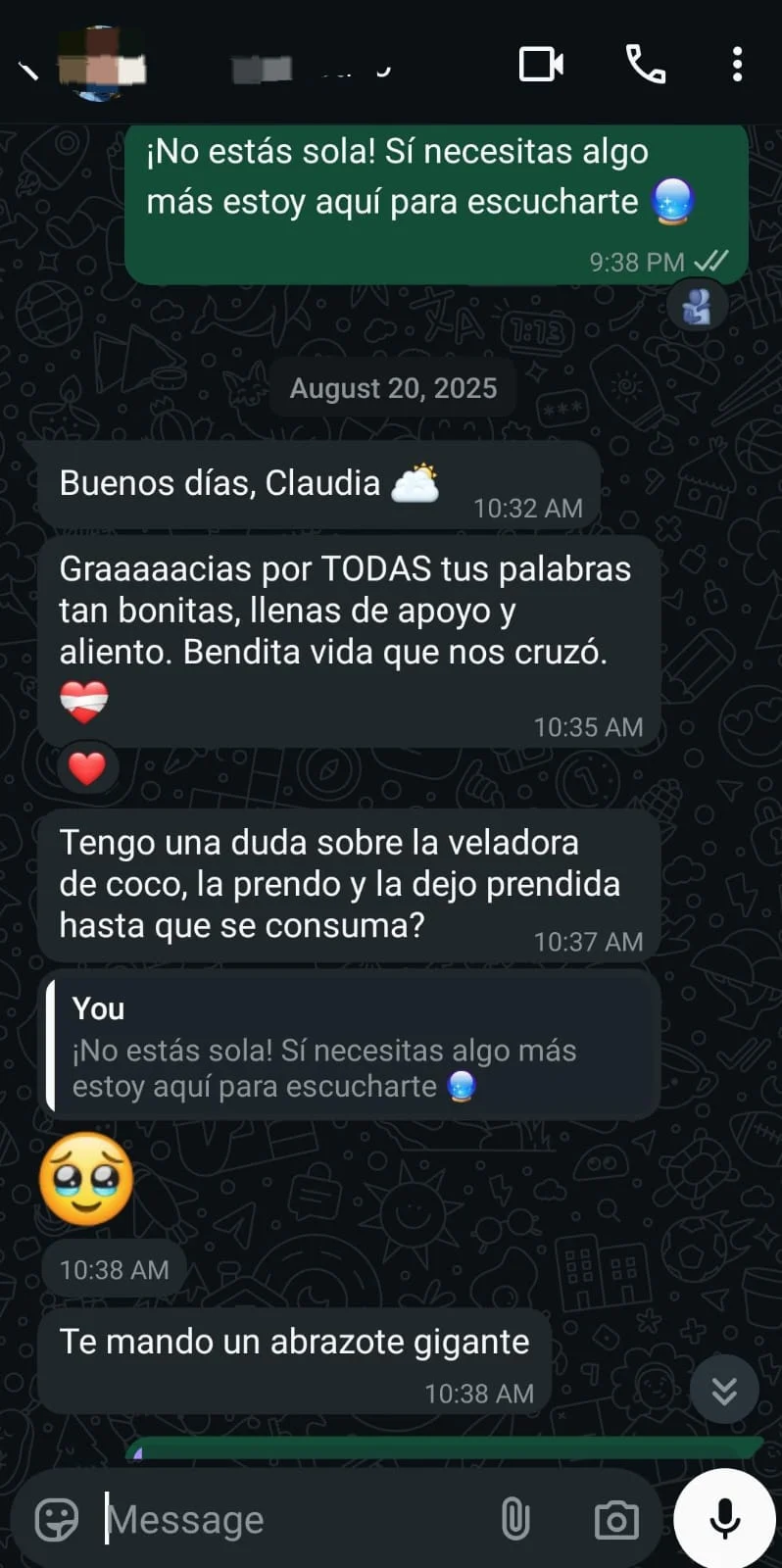Tap the Te mando un abrazote gigante message
Screen dimensions: 782x1568
[x=294, y=1342]
